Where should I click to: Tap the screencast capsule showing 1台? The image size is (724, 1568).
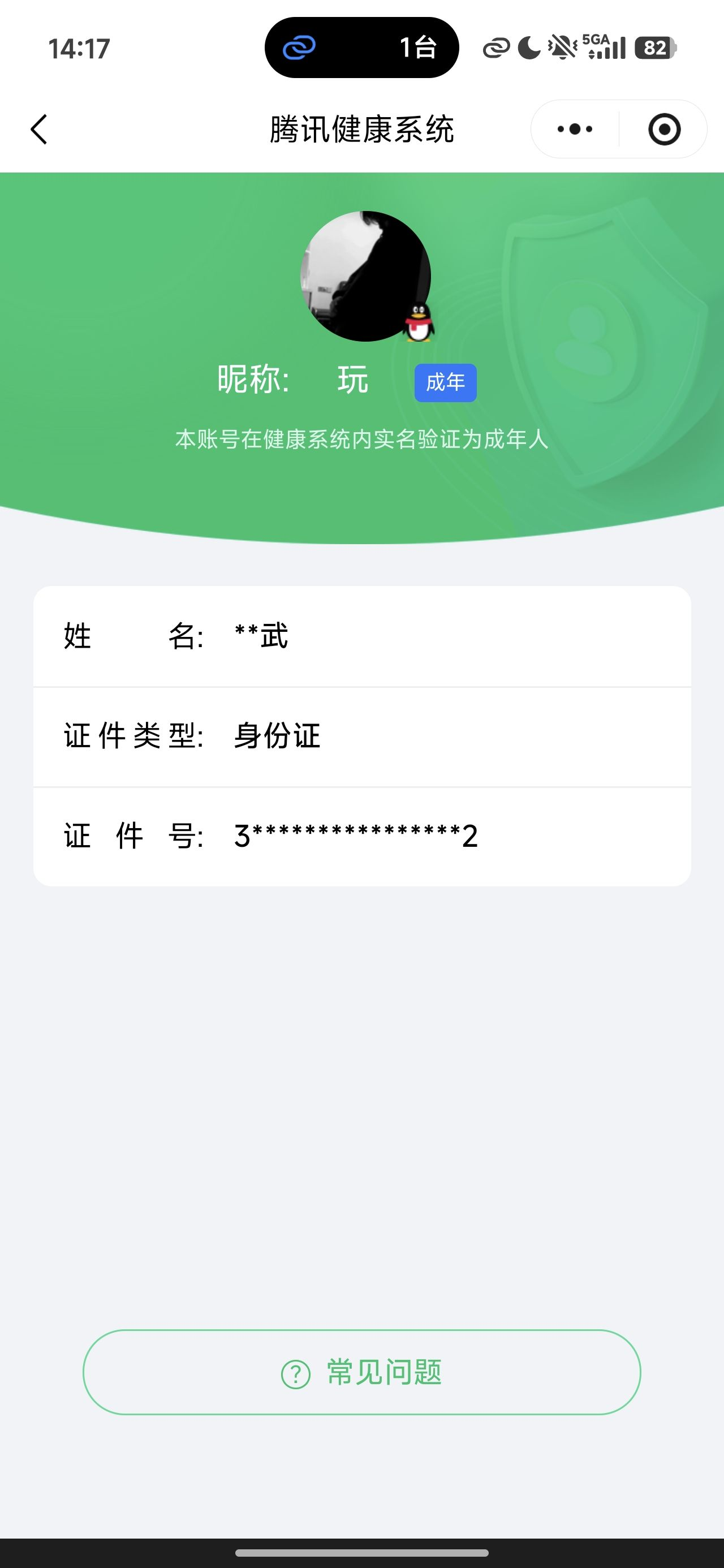361,48
